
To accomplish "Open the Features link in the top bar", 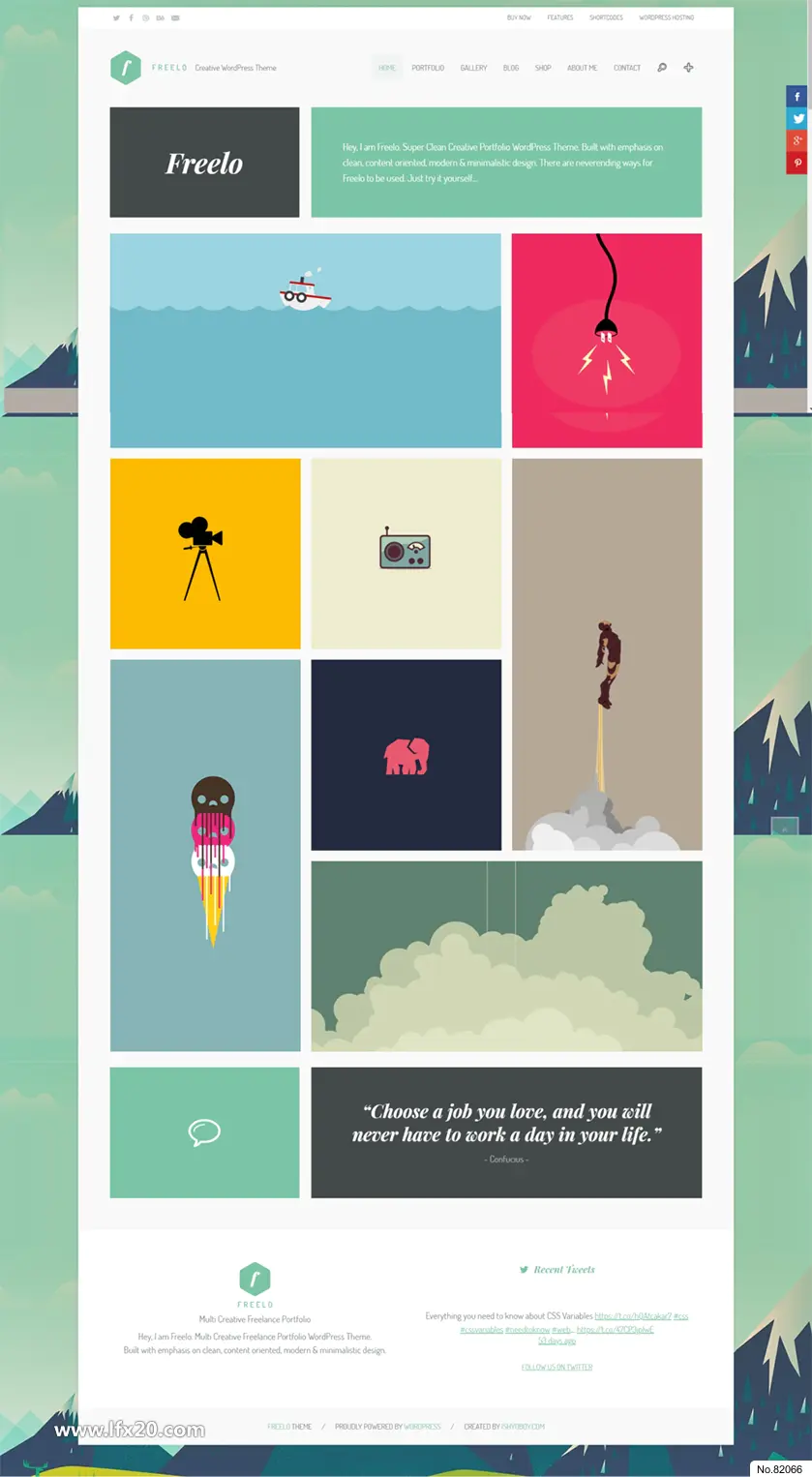I will pyautogui.click(x=560, y=17).
